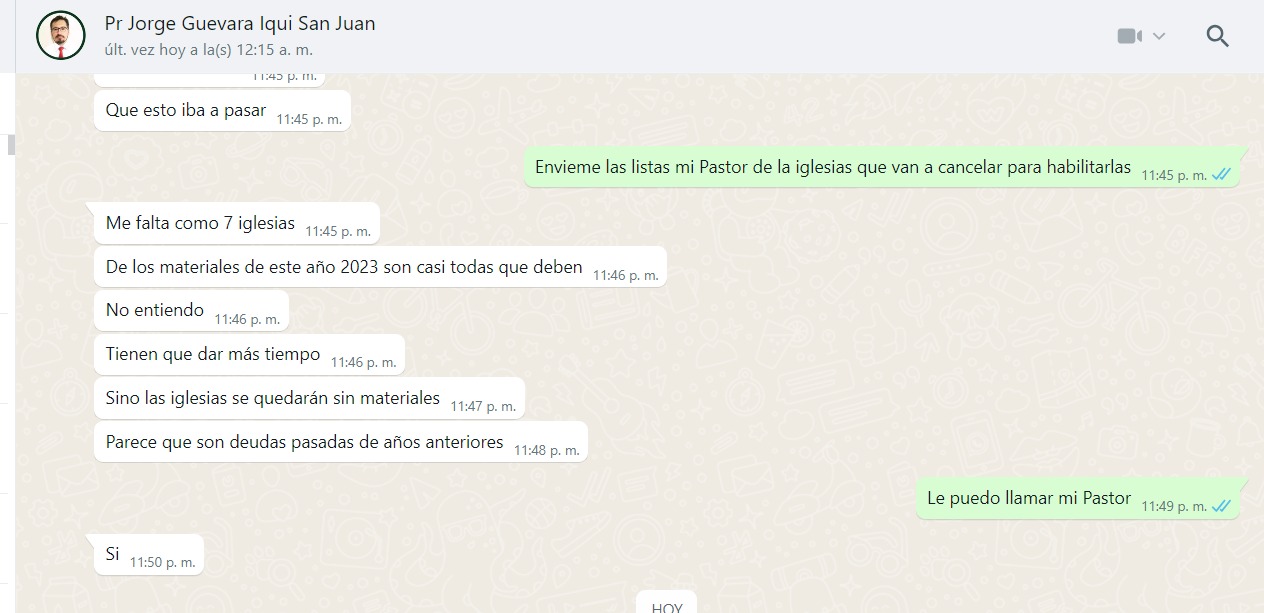This screenshot has width=1264, height=613.
Task: Expand the call options dropdown arrow
Action: pyautogui.click(x=1159, y=36)
